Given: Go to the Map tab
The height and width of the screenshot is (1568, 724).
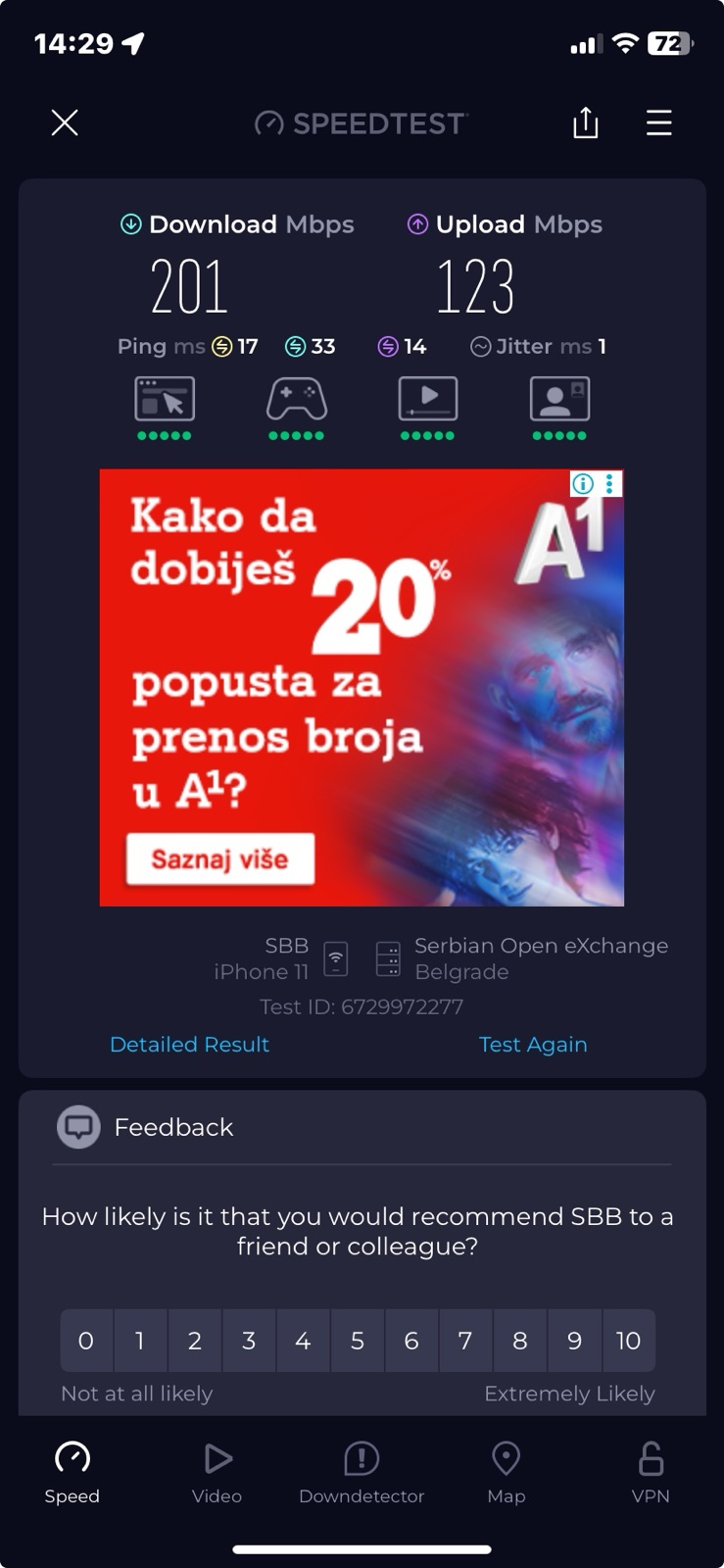Looking at the screenshot, I should [506, 1472].
